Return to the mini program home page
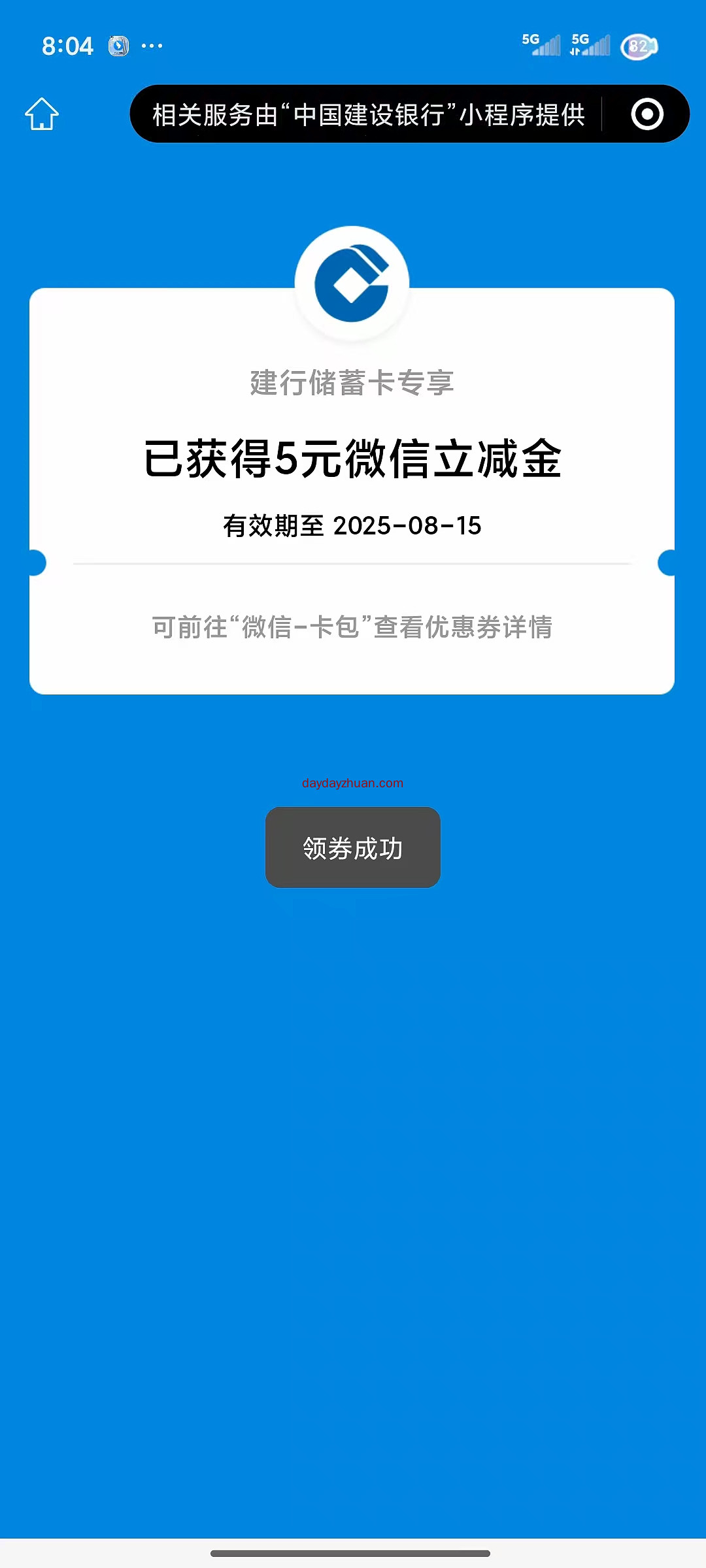 click(42, 114)
